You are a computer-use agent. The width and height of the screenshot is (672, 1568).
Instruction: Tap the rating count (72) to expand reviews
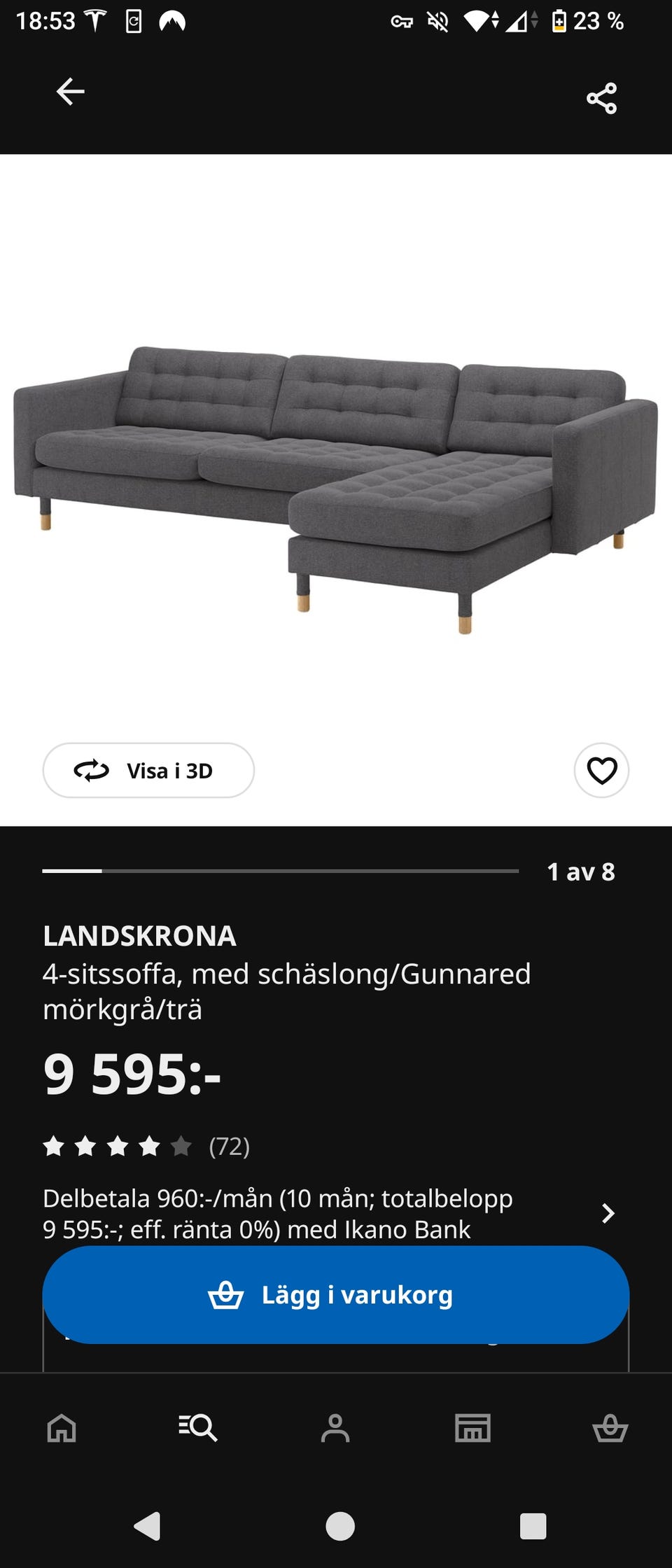[x=229, y=1147]
